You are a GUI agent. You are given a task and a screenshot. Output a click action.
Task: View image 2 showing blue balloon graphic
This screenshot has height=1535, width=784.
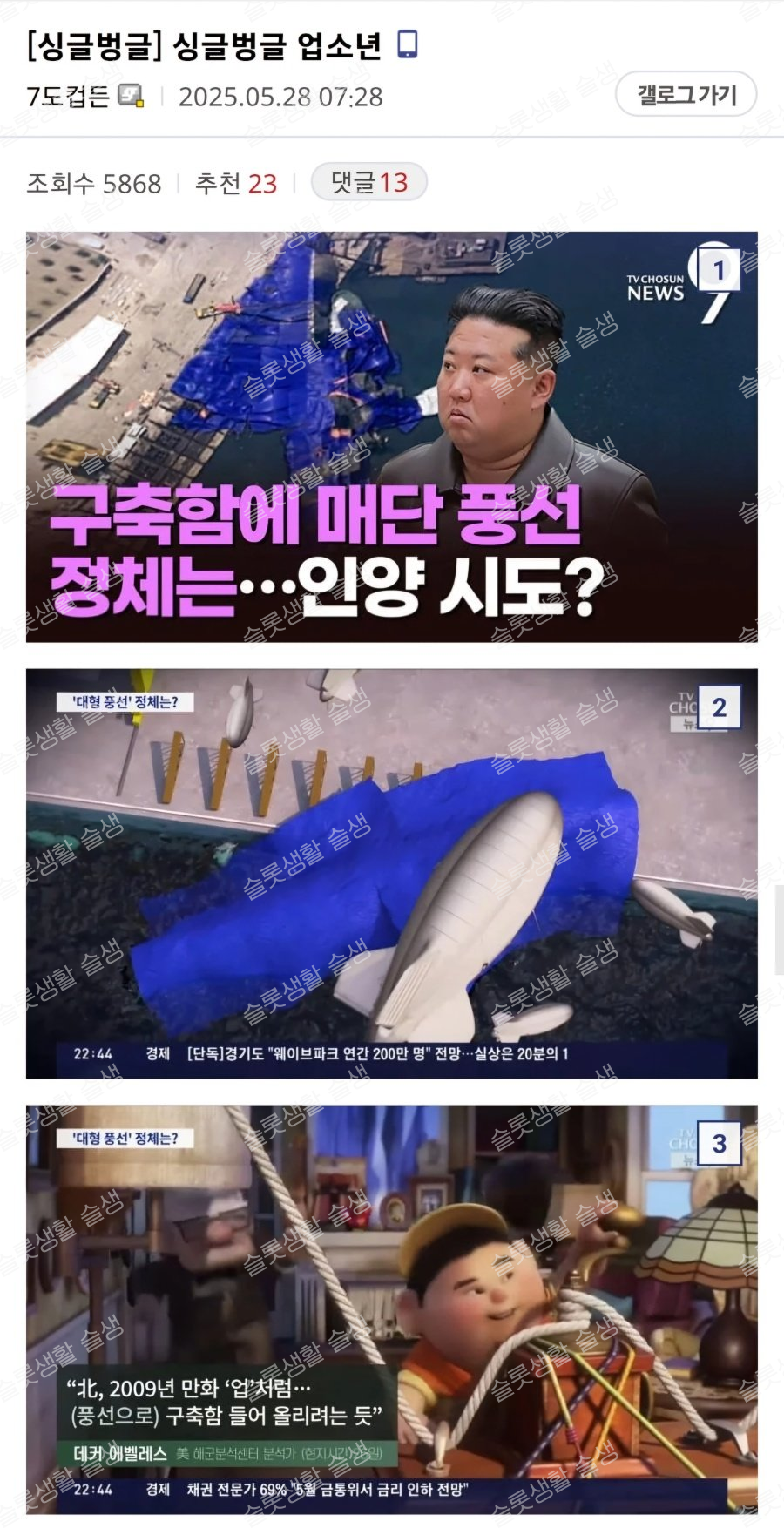click(391, 873)
